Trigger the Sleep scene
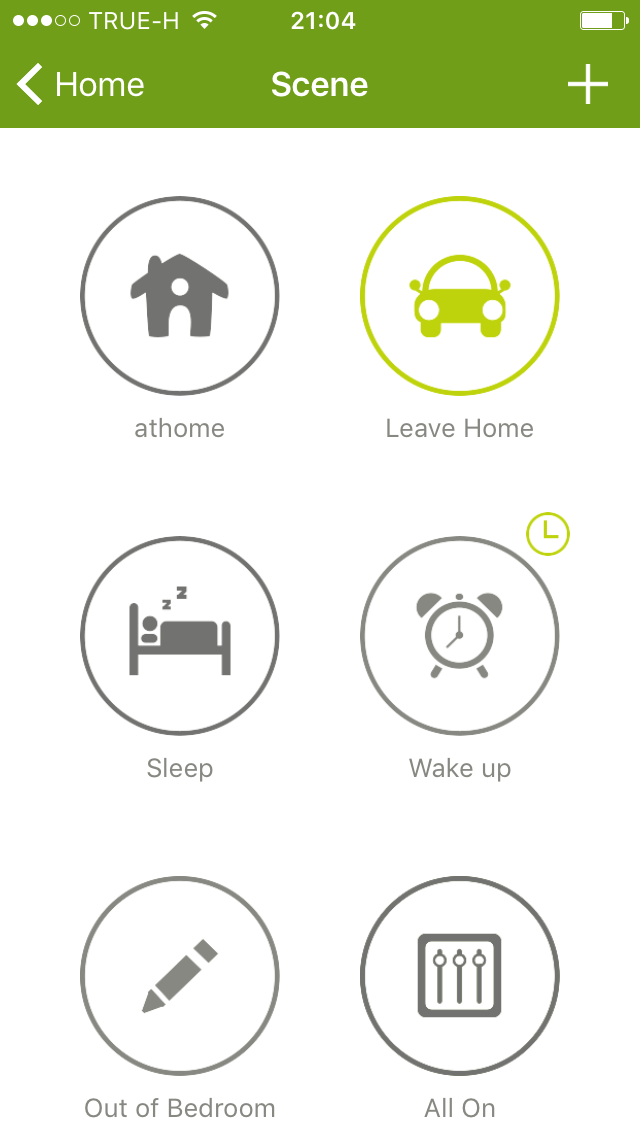This screenshot has width=640, height=1136. (180, 635)
